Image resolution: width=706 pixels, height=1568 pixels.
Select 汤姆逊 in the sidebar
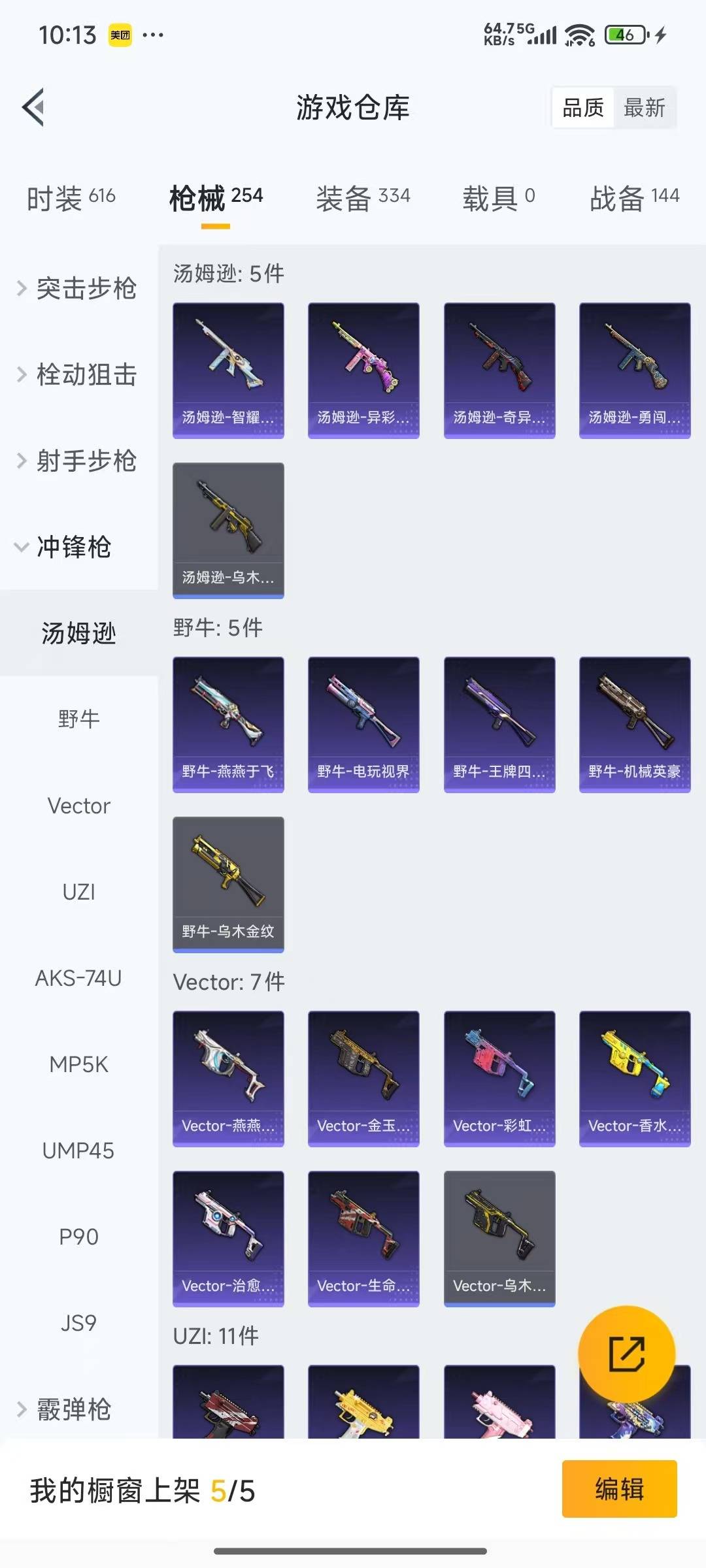(x=78, y=634)
